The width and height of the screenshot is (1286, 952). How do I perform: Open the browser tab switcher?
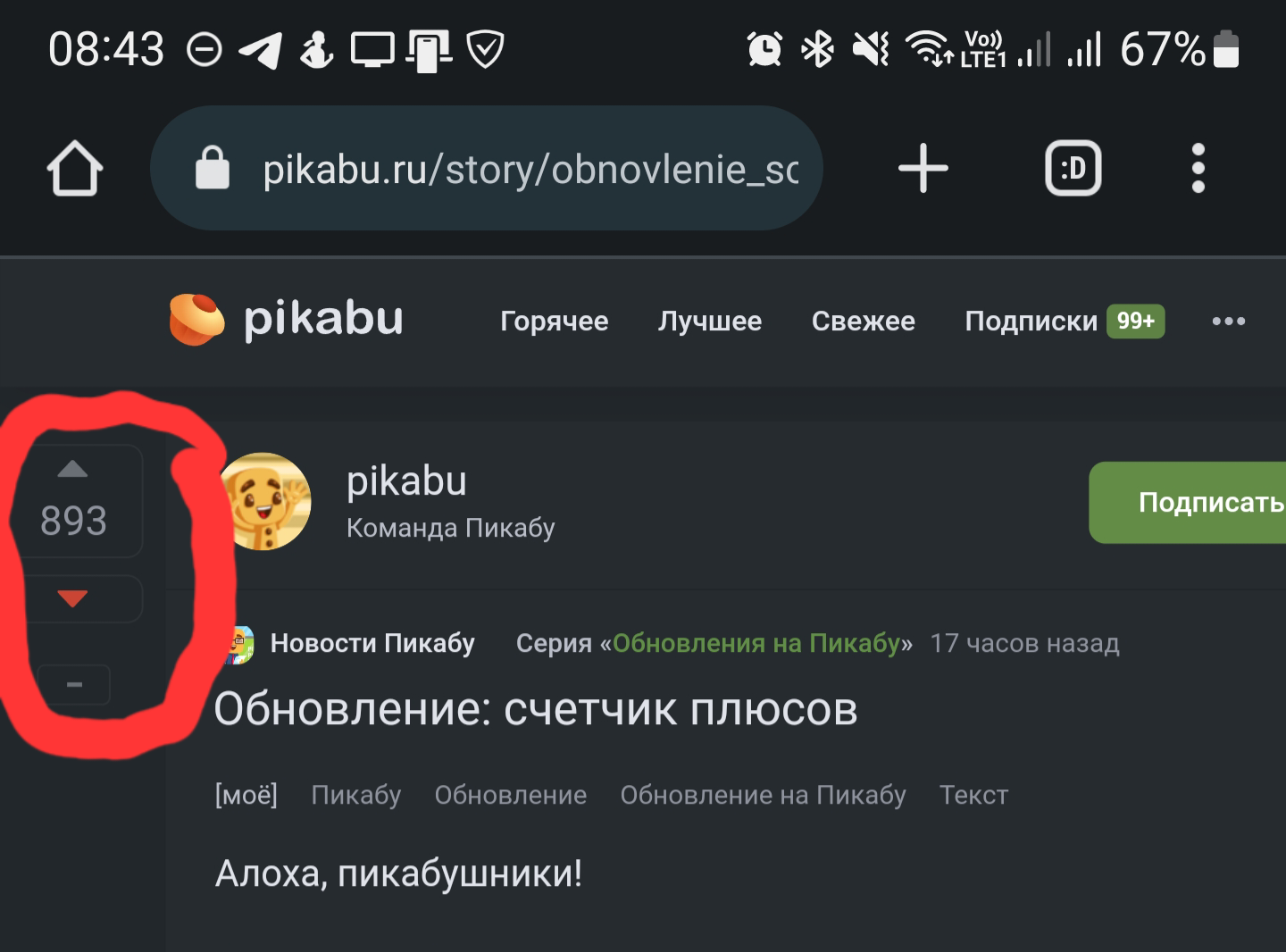point(1073,168)
